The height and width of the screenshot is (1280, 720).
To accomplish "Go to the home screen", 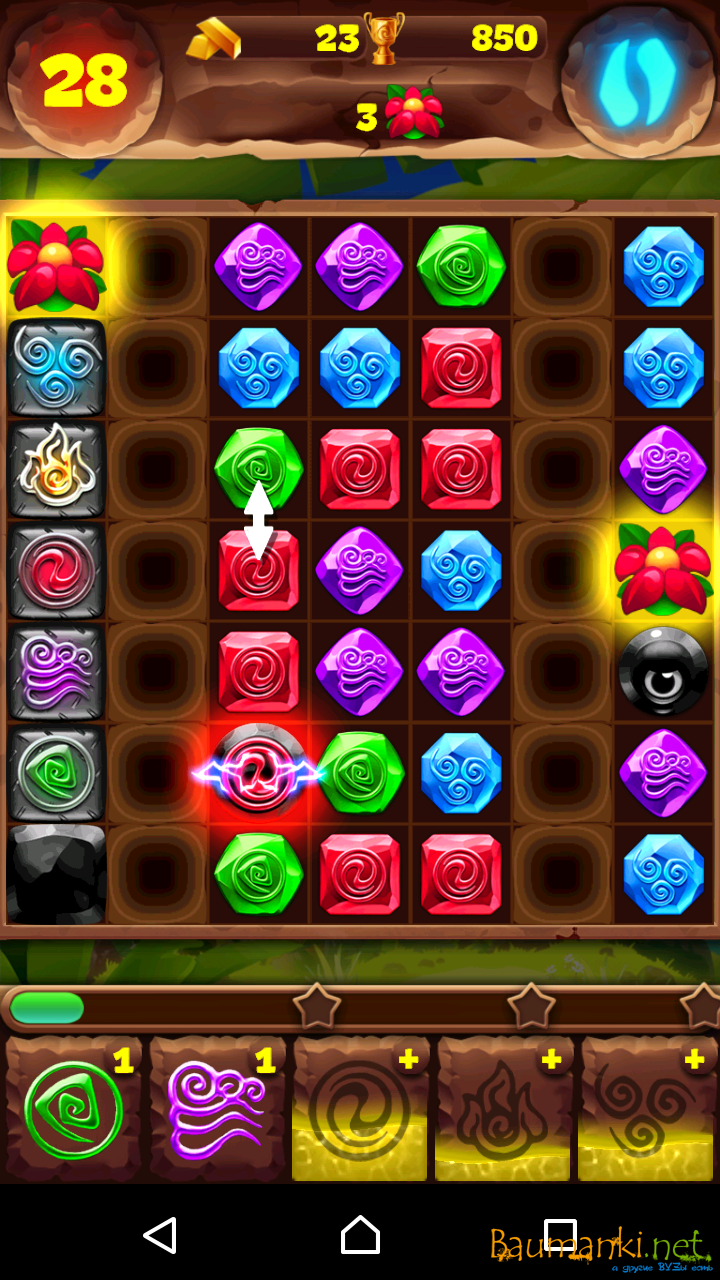I will [360, 1236].
